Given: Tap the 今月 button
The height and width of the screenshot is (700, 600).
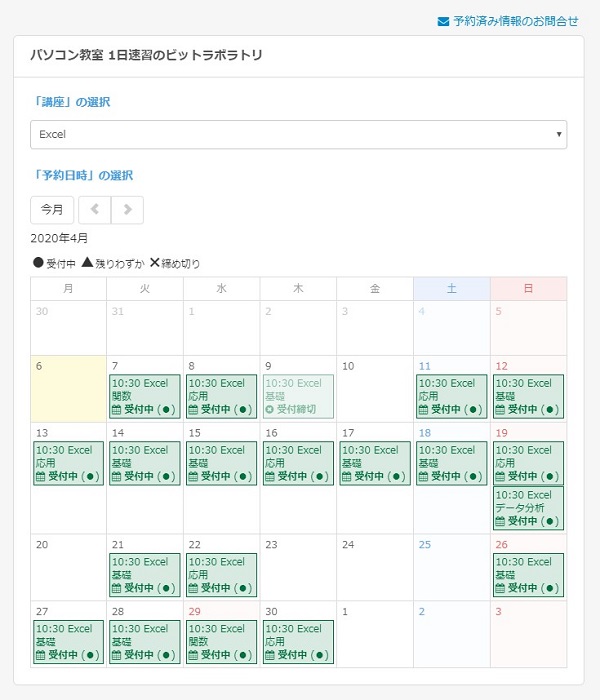Looking at the screenshot, I should (52, 210).
